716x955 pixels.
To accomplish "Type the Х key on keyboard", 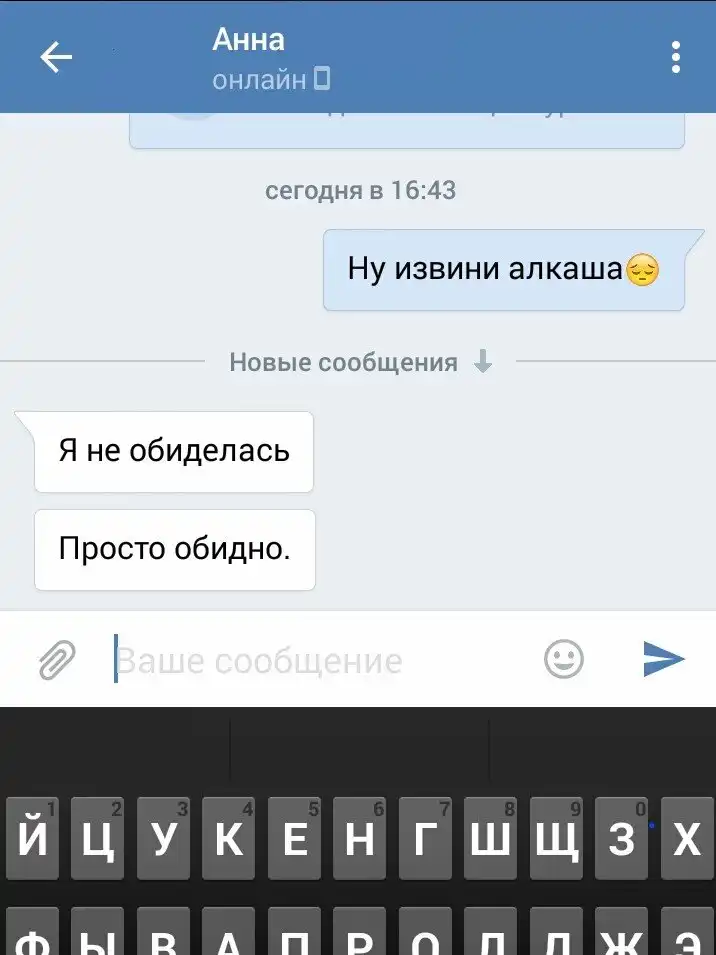I will pyautogui.click(x=687, y=838).
